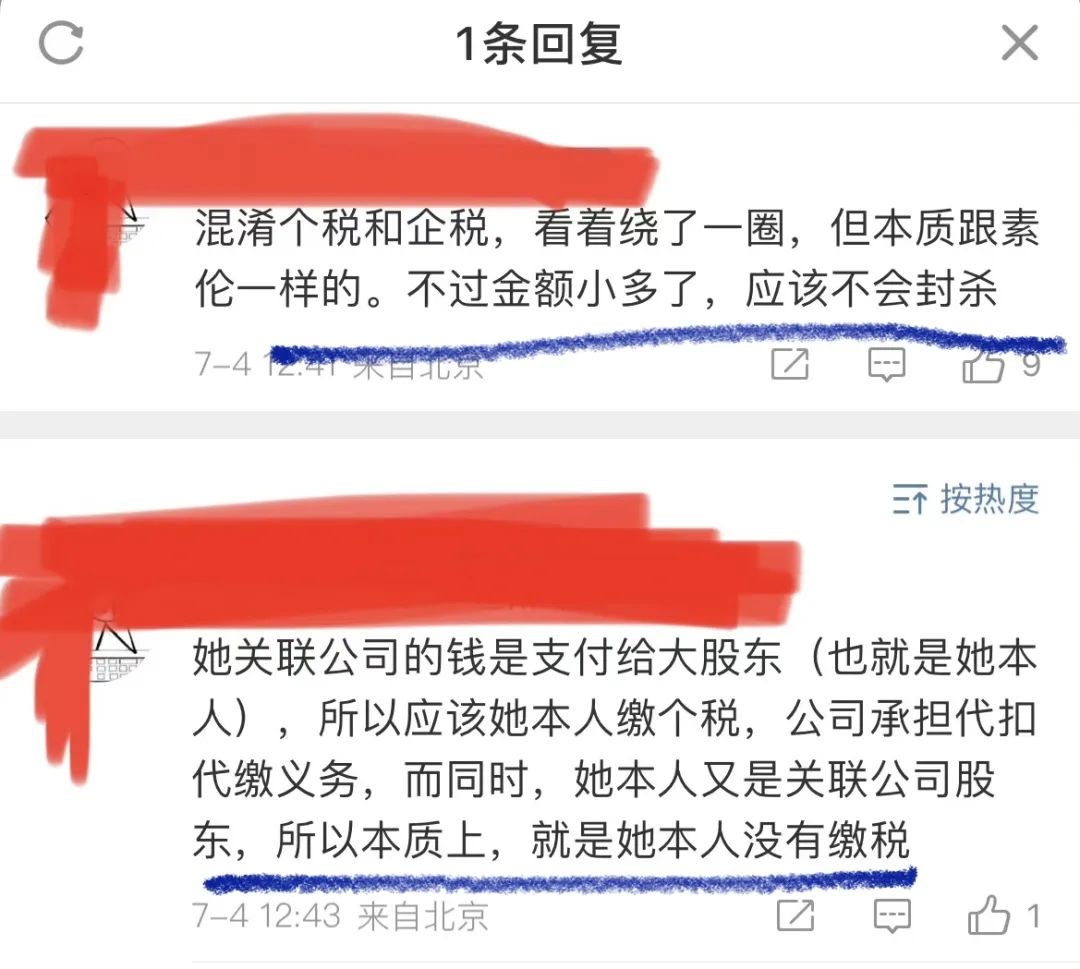Refresh the replies list
The height and width of the screenshot is (969, 1080).
click(61, 44)
